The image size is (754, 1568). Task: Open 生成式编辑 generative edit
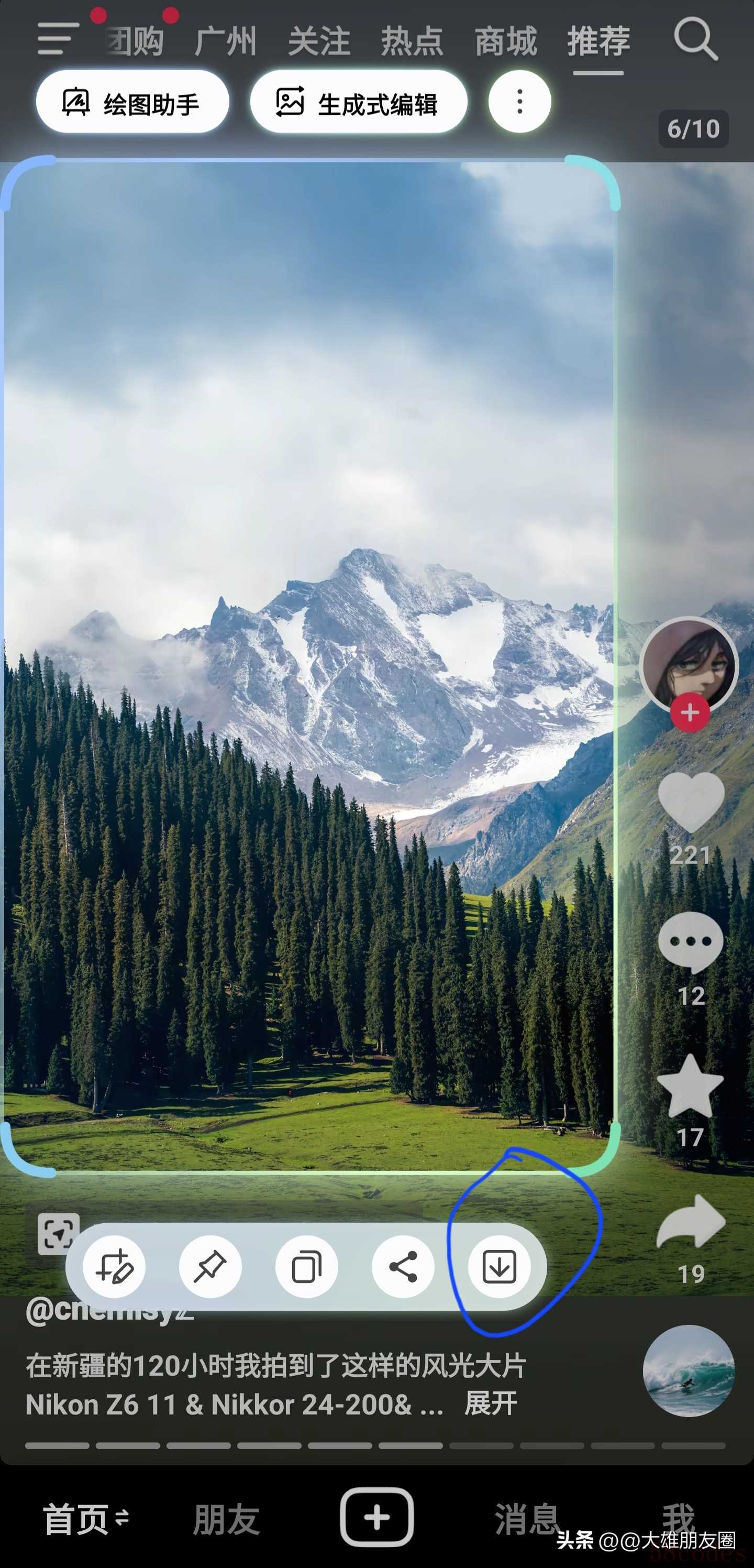(359, 102)
